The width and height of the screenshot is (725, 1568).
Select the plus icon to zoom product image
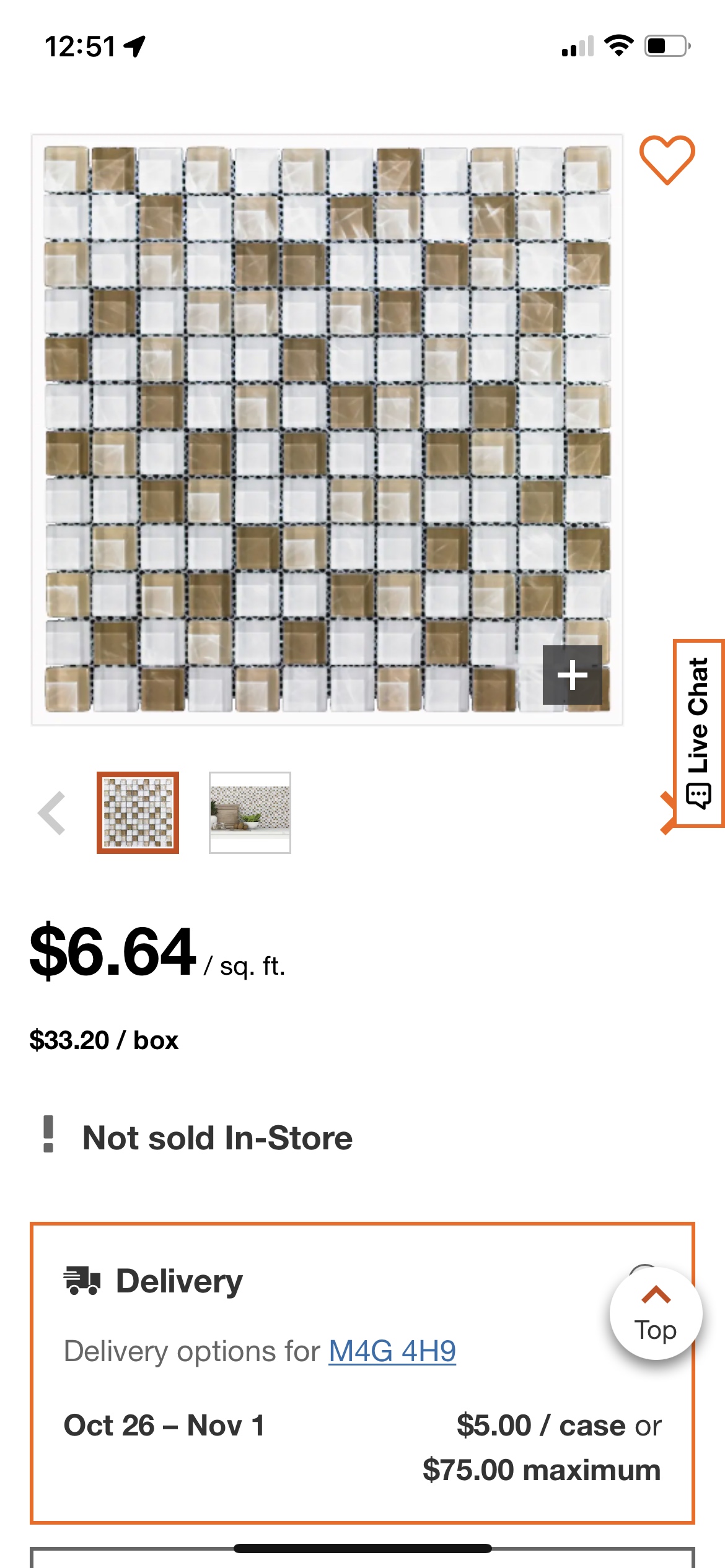coord(573,676)
